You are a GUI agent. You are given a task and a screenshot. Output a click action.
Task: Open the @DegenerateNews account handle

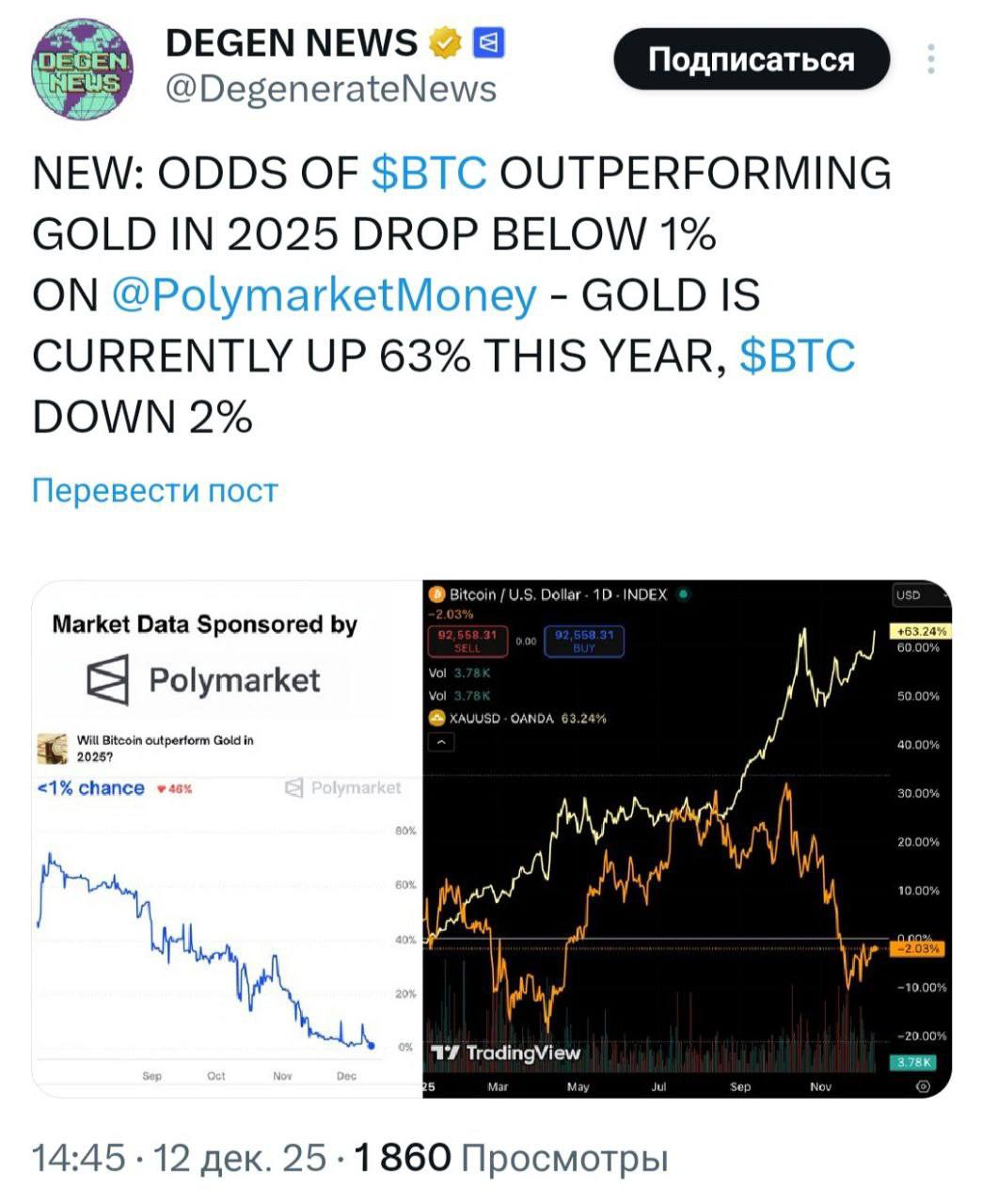pyautogui.click(x=330, y=88)
